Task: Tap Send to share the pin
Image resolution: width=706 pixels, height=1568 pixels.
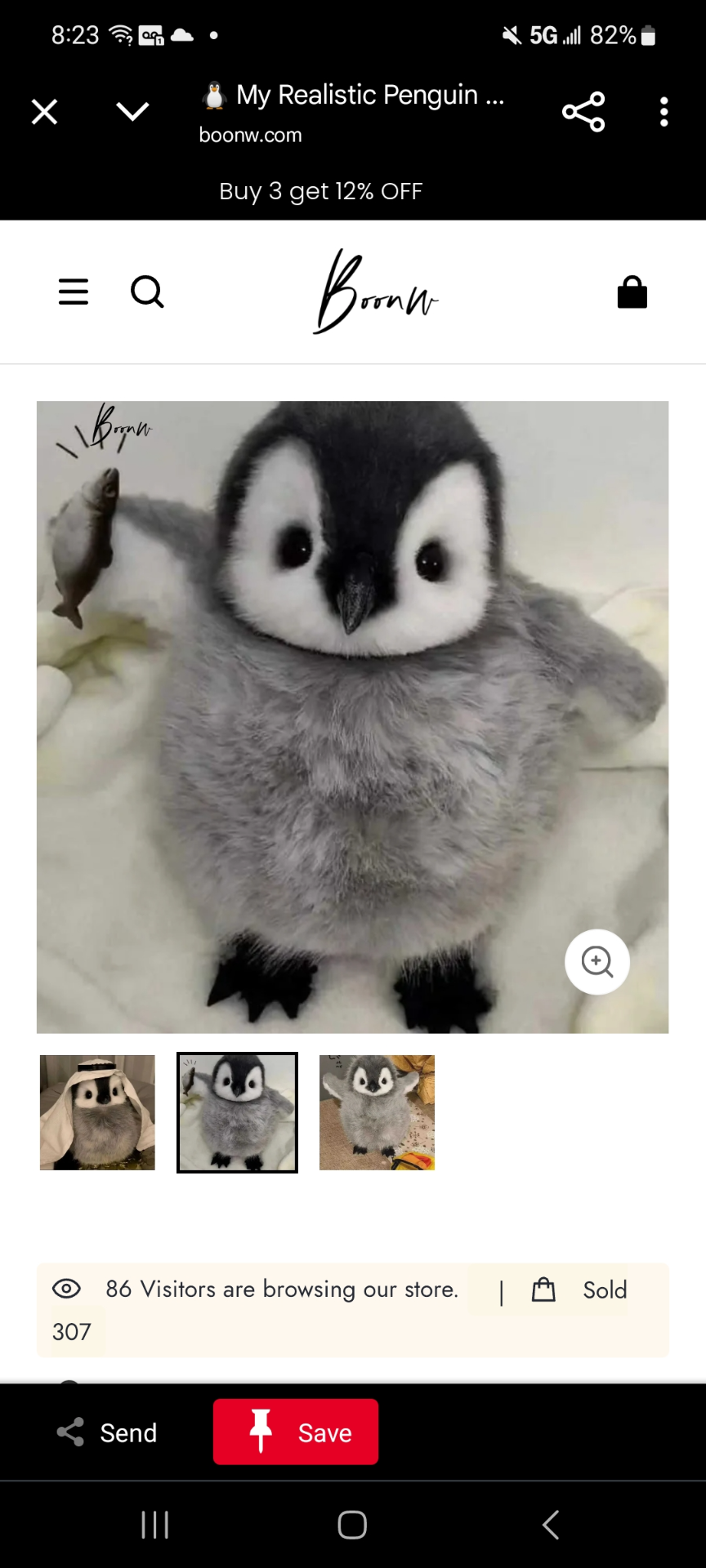Action: coord(108,1432)
